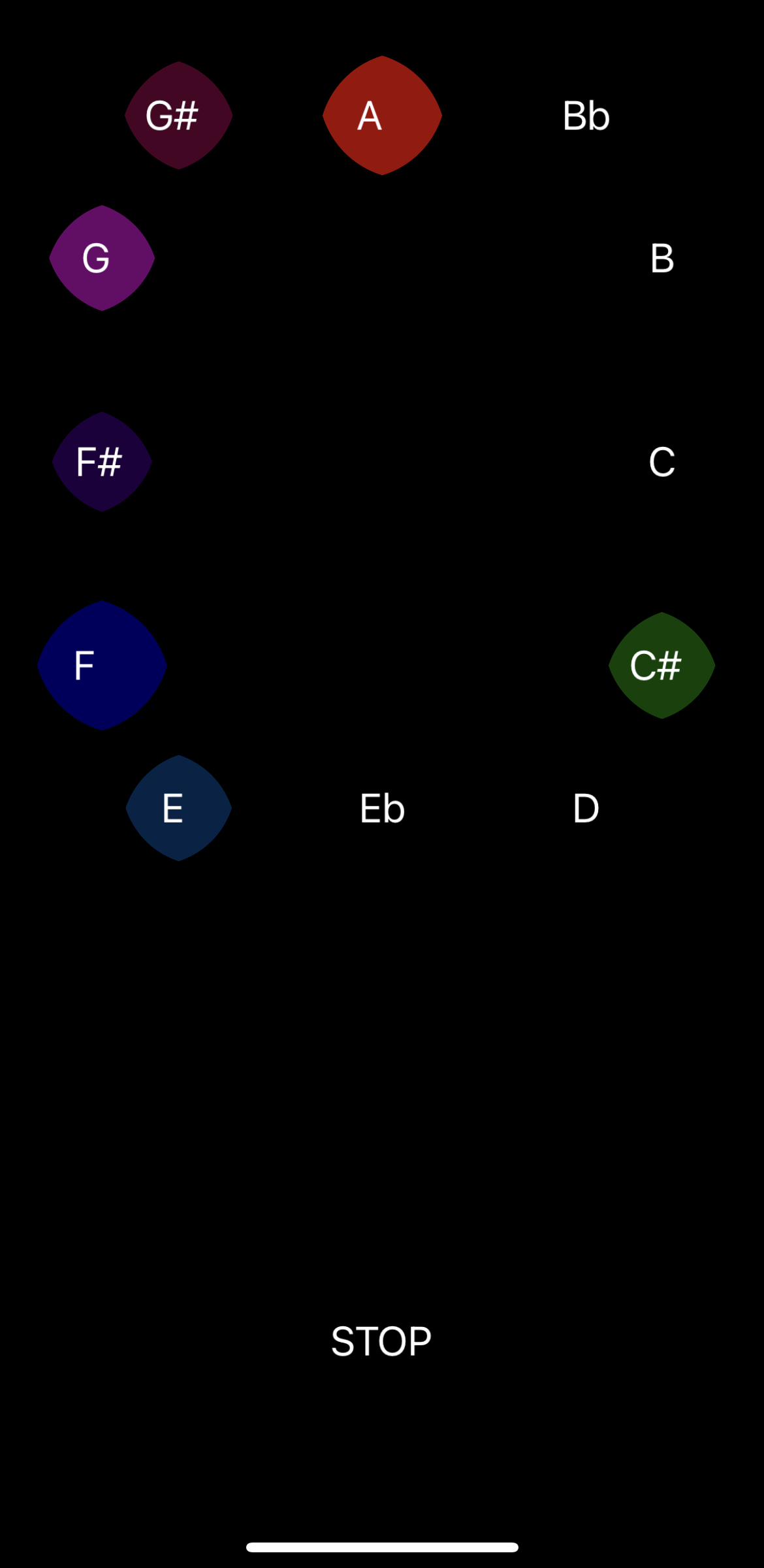Screen dimensions: 764x1568
Task: Tap the home indicator bar at the bottom
Action: pyautogui.click(x=381, y=1547)
